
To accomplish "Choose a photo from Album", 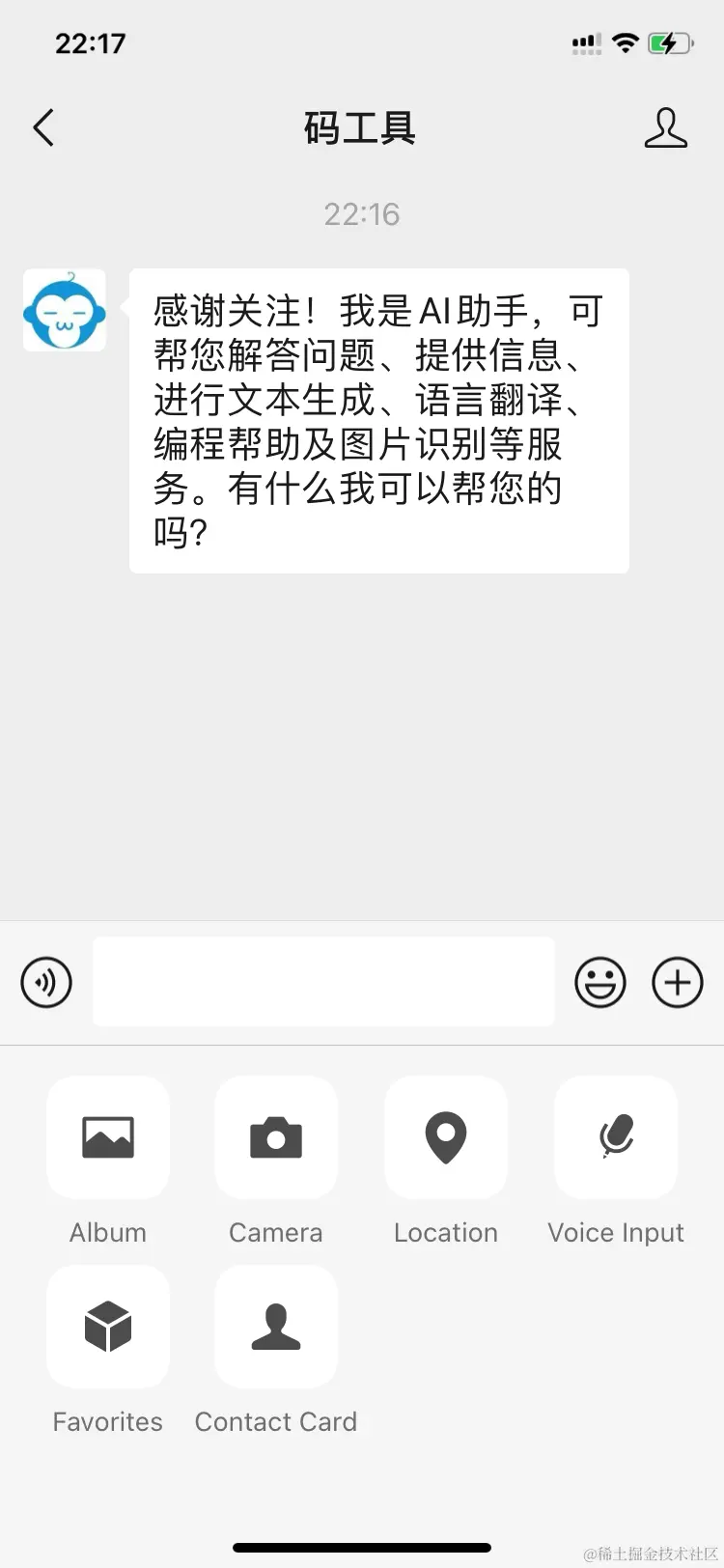I will [108, 1137].
